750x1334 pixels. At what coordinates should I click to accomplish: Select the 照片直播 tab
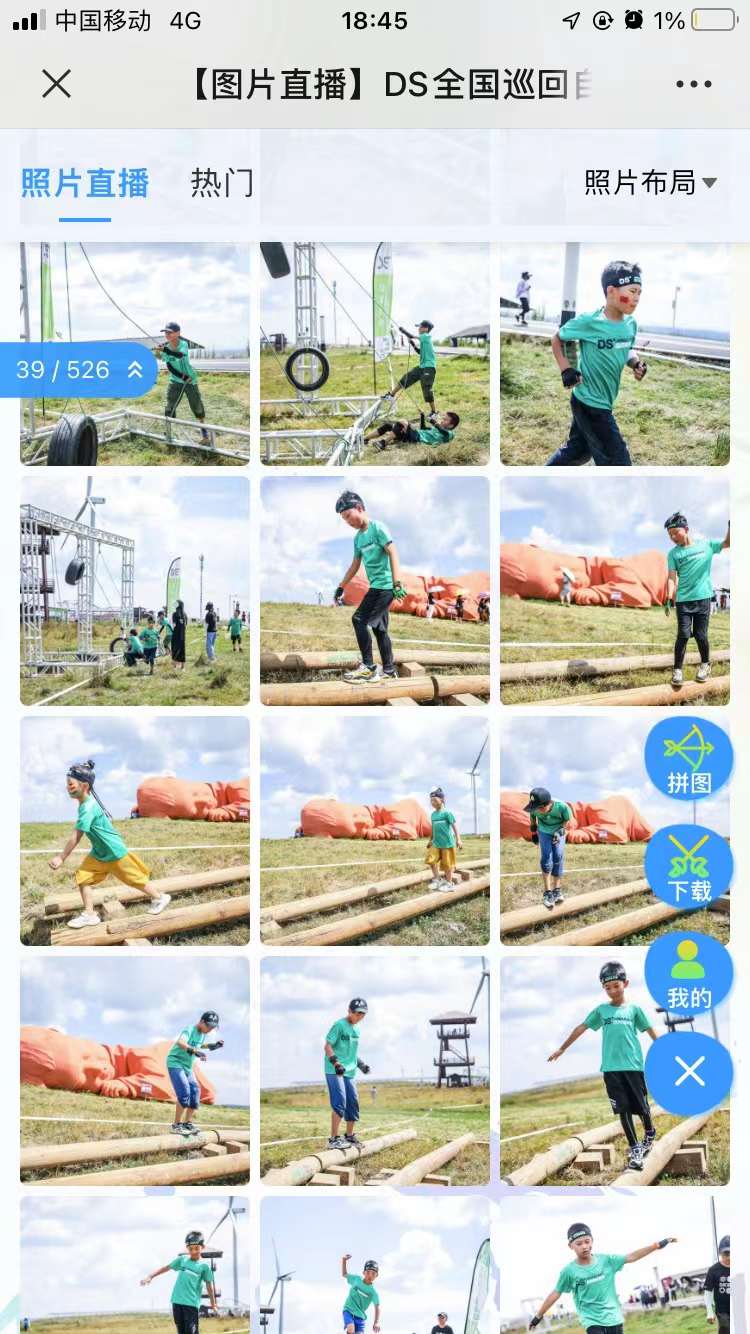(x=85, y=183)
